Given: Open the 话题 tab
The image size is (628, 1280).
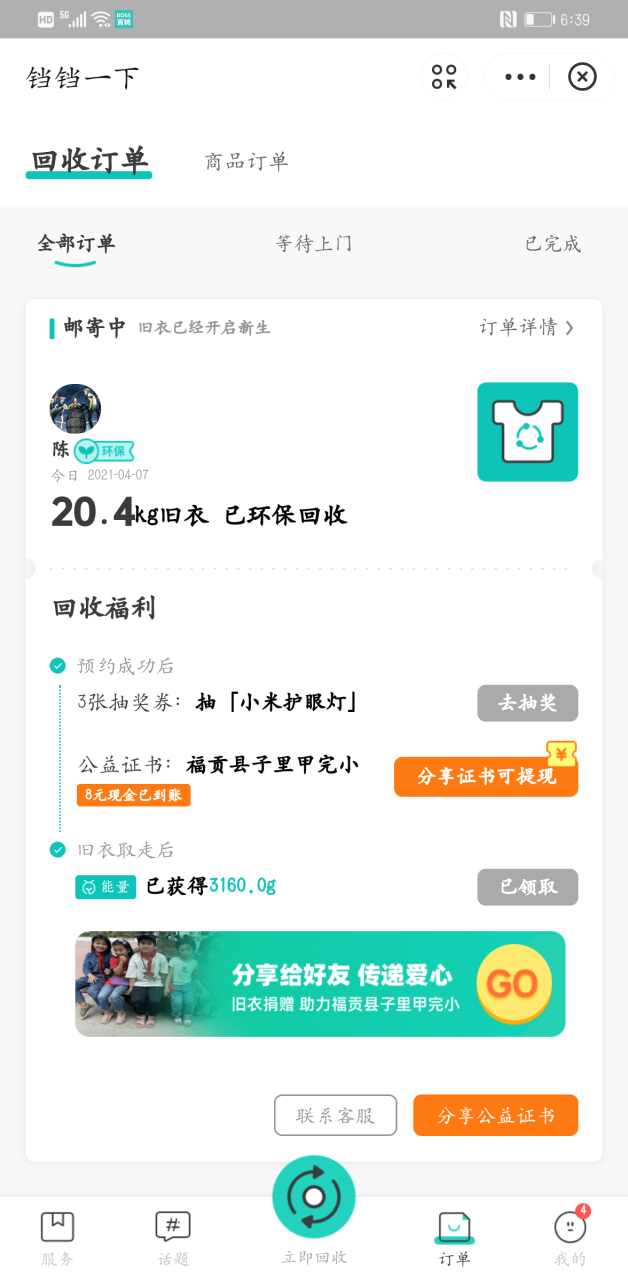Looking at the screenshot, I should [x=173, y=1238].
